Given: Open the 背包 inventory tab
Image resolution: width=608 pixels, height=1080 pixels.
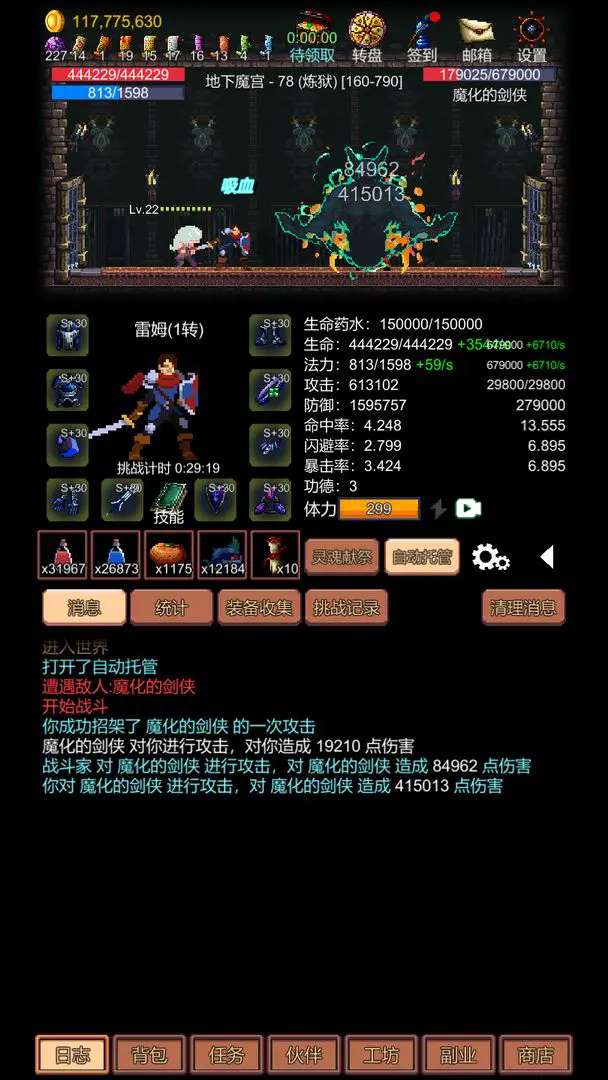Looking at the screenshot, I should pos(149,1054).
